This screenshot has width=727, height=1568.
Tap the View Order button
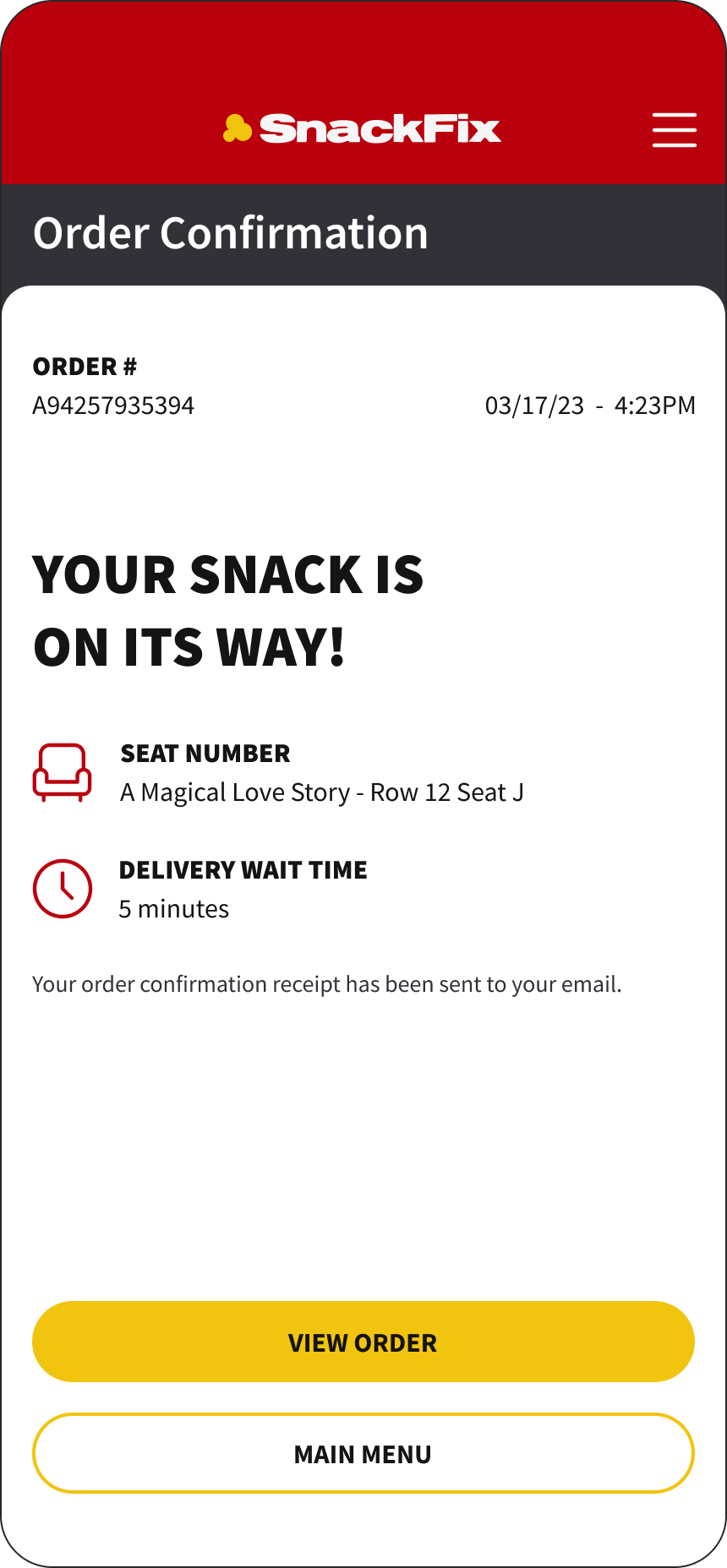[x=363, y=1342]
